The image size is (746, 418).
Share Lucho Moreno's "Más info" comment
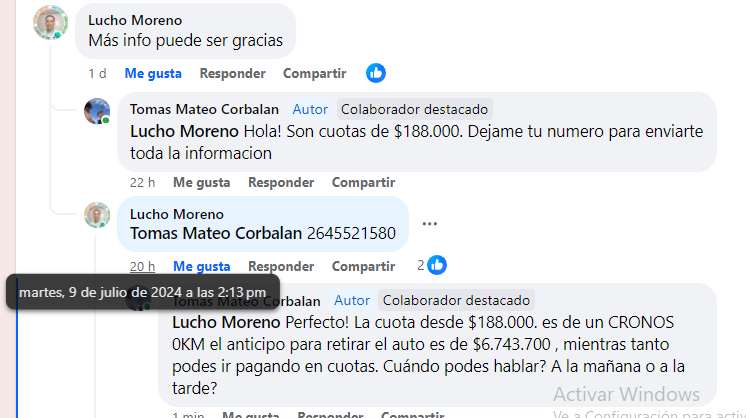tap(314, 73)
